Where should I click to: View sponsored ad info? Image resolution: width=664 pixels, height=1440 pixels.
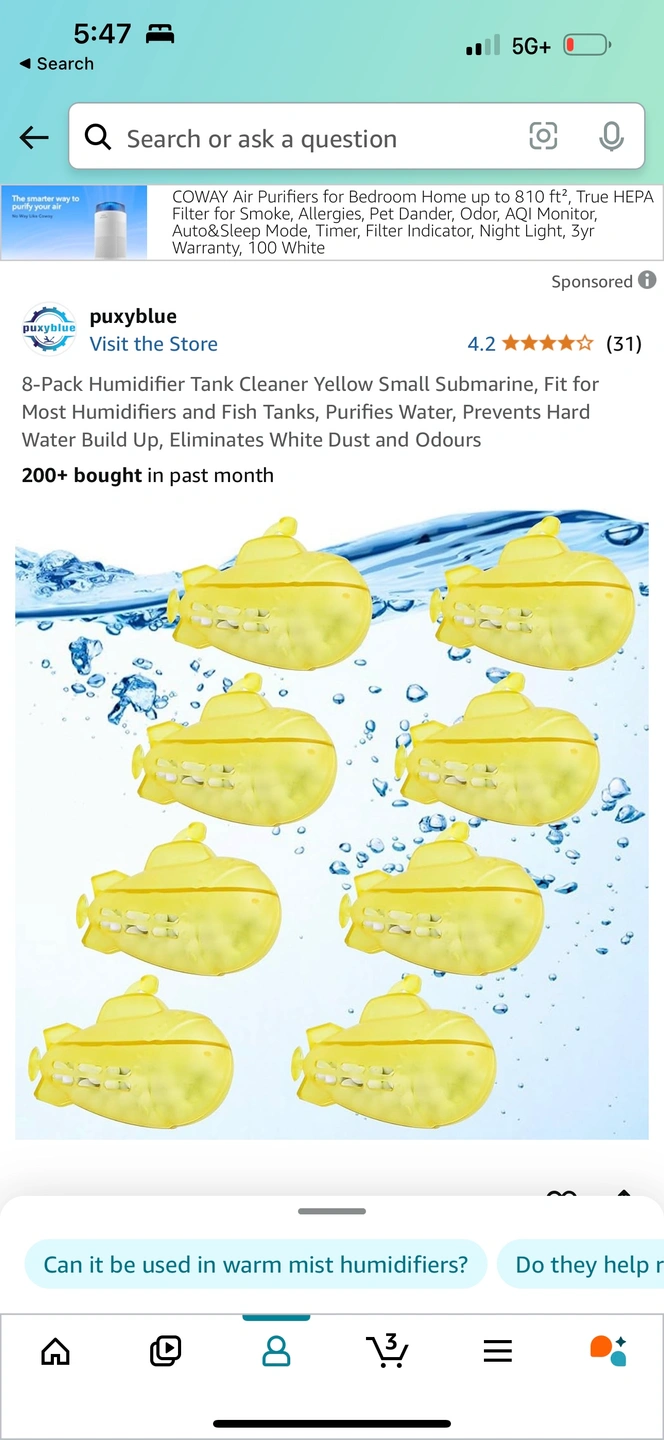click(x=647, y=281)
